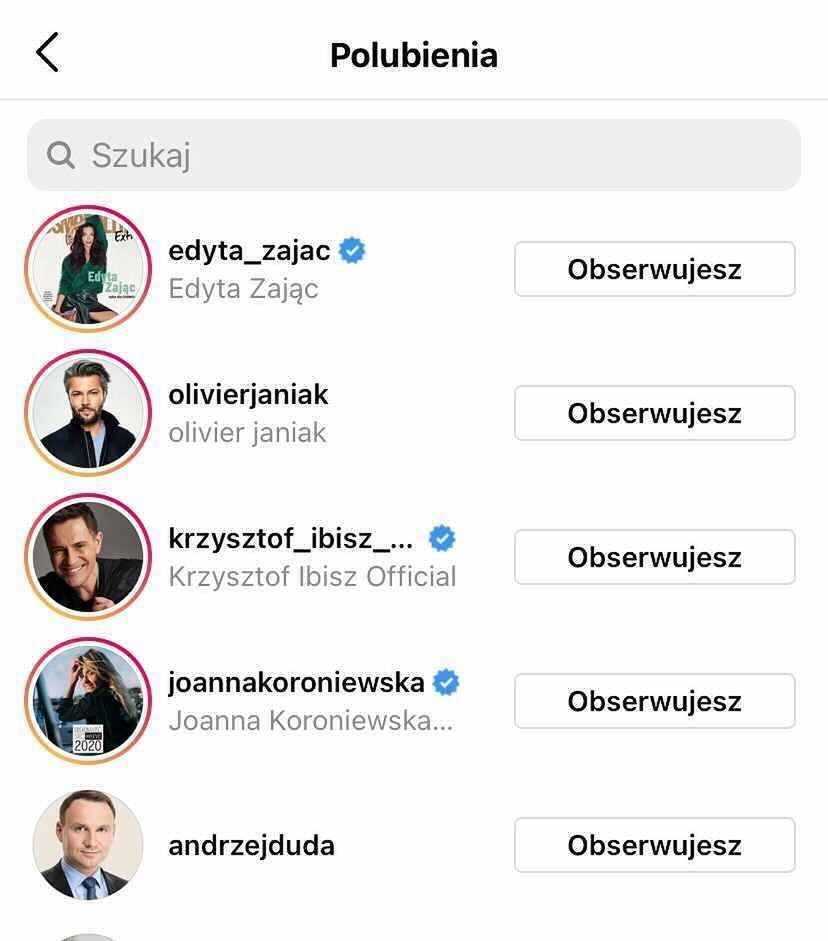
Task: Go back from the Polubienia screen
Action: pyautogui.click(x=47, y=53)
